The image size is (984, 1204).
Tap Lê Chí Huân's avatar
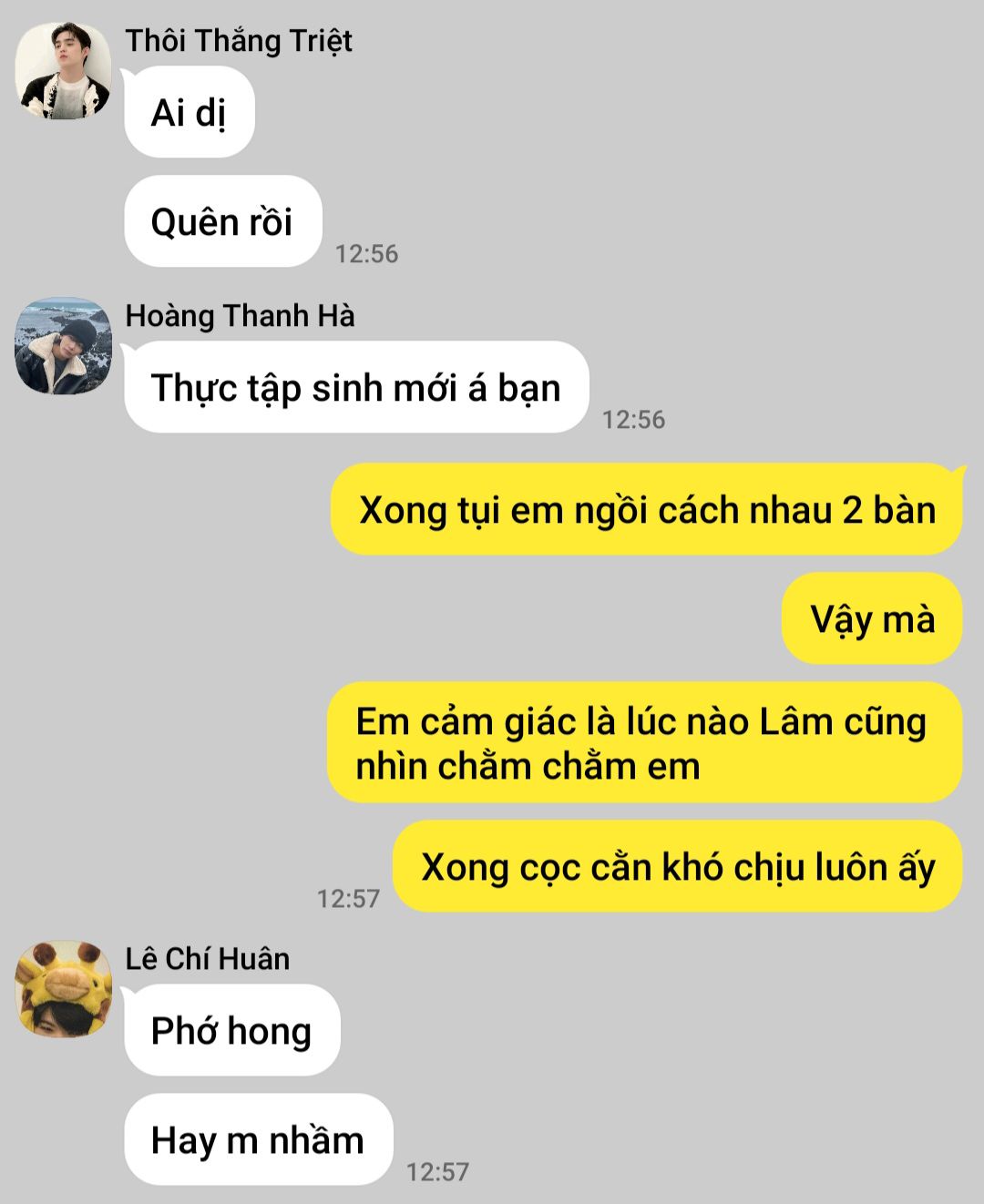[64, 989]
